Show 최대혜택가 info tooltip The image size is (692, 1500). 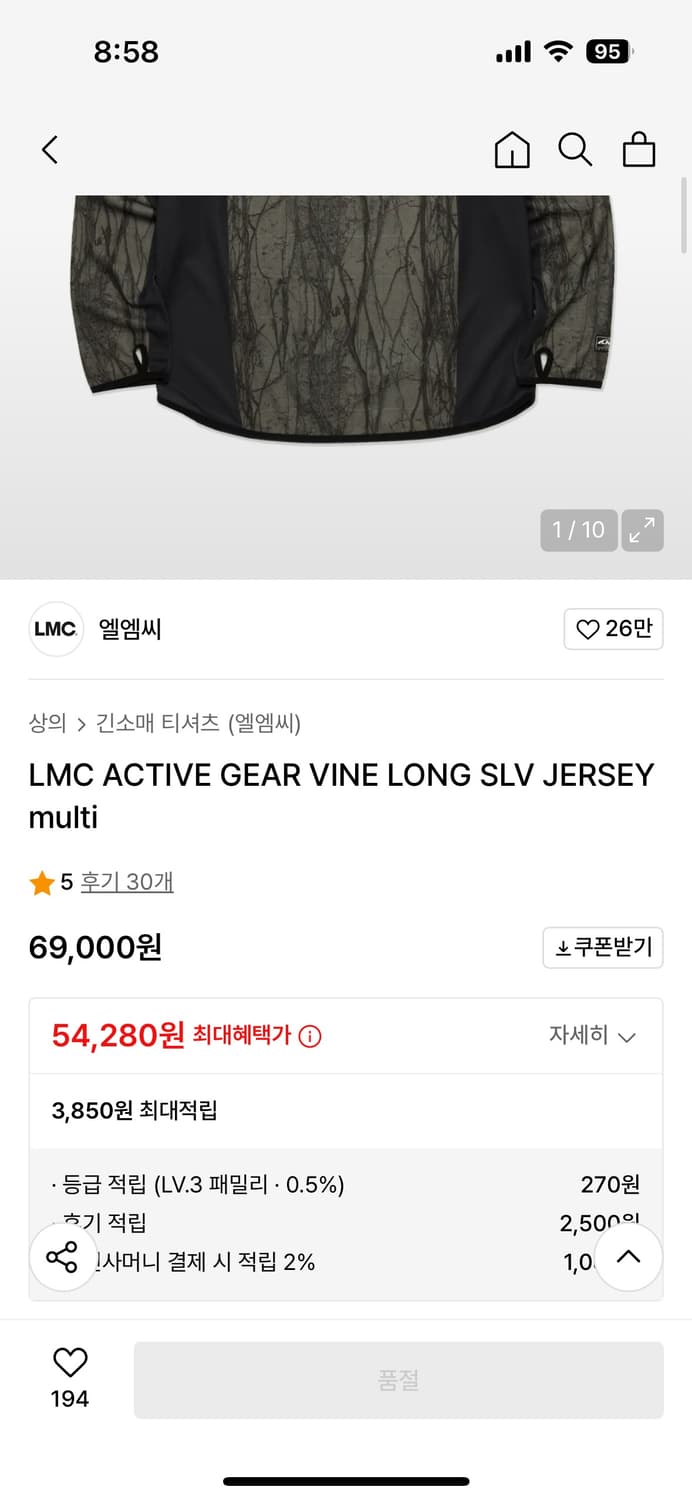click(310, 1037)
